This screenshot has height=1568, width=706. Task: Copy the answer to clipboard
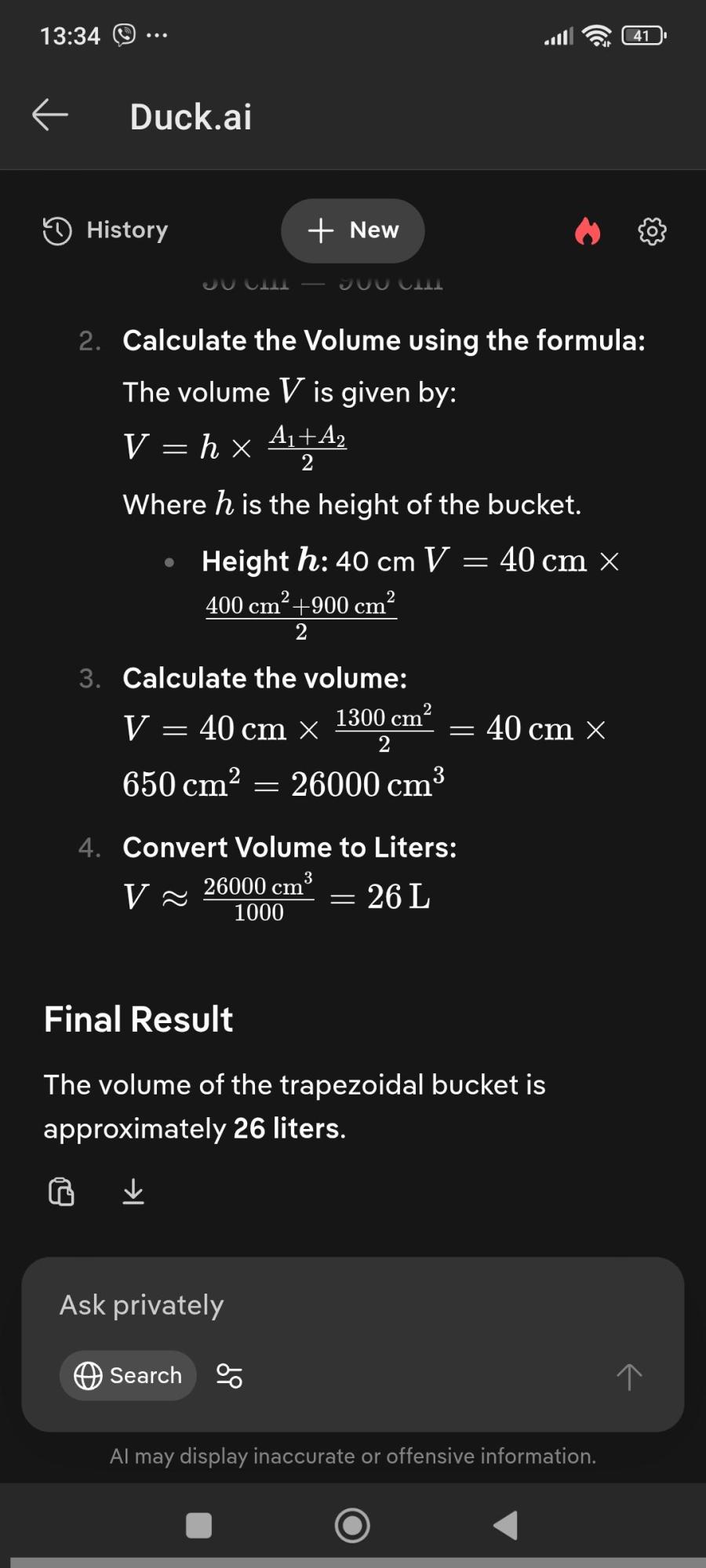(61, 1191)
